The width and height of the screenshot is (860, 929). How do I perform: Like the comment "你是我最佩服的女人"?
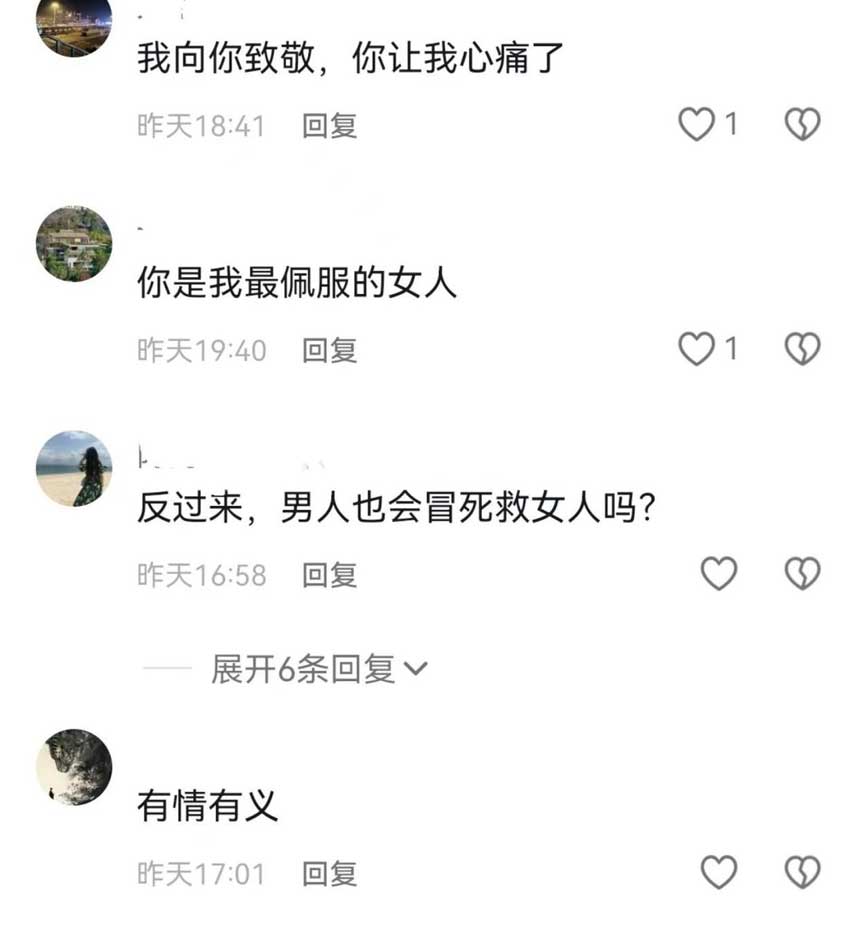pos(697,349)
